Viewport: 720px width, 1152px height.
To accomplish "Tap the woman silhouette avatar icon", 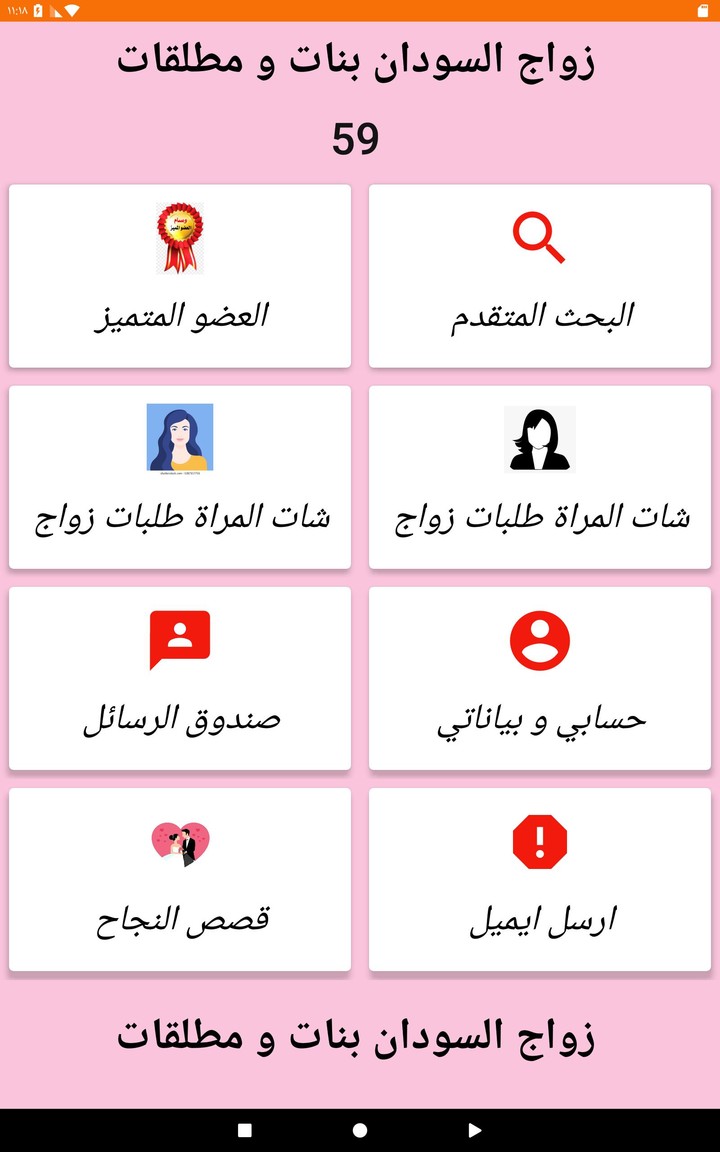I will click(x=539, y=438).
